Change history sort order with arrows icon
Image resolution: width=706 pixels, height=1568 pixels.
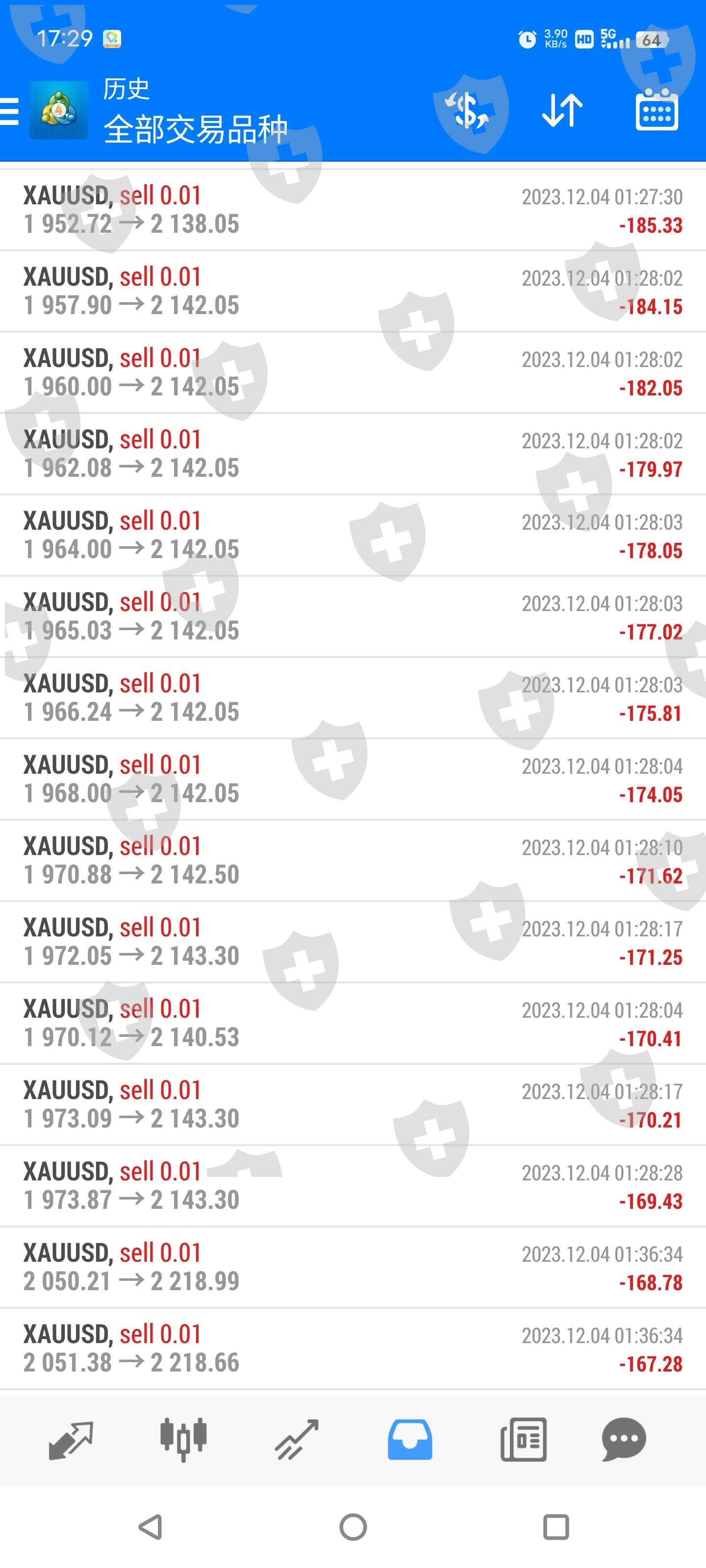[562, 111]
